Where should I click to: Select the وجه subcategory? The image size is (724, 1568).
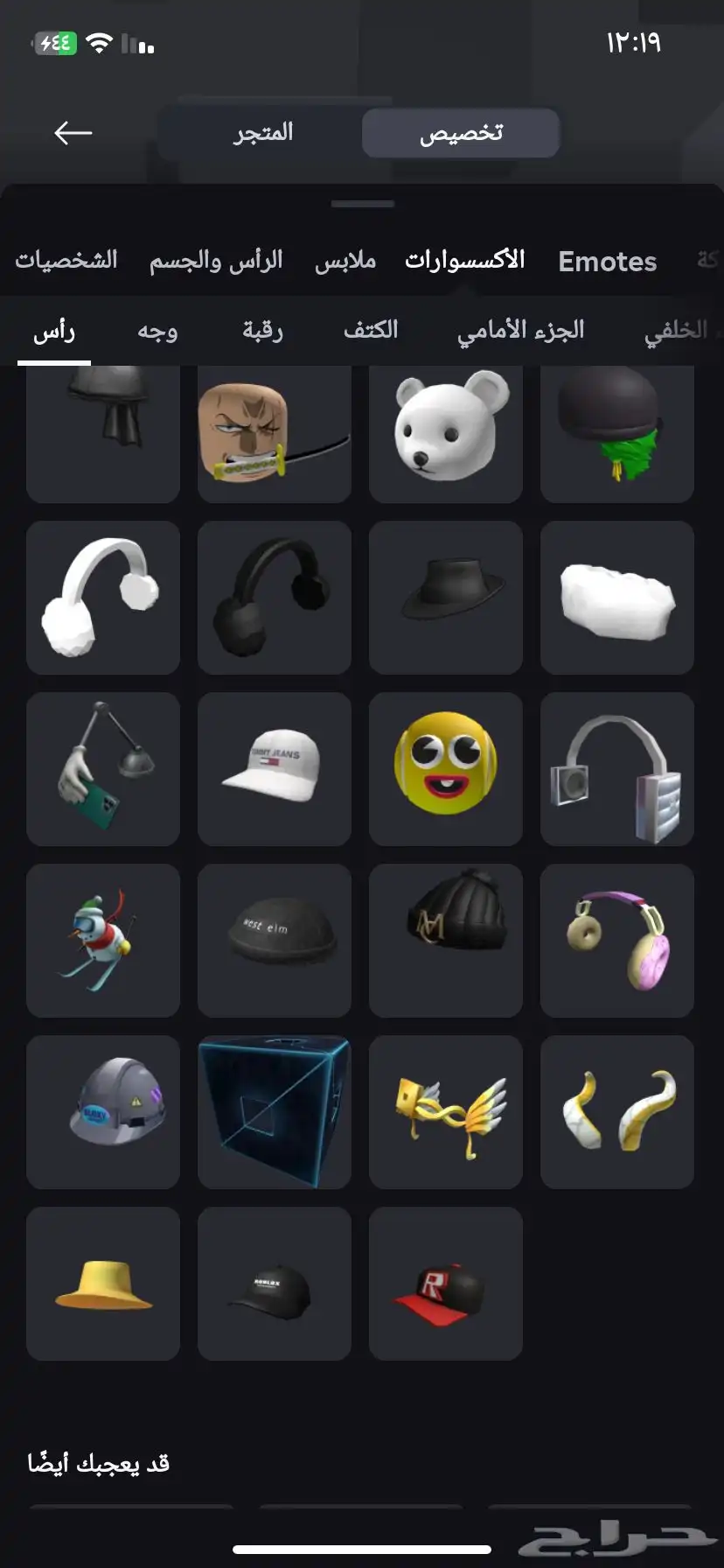(157, 331)
